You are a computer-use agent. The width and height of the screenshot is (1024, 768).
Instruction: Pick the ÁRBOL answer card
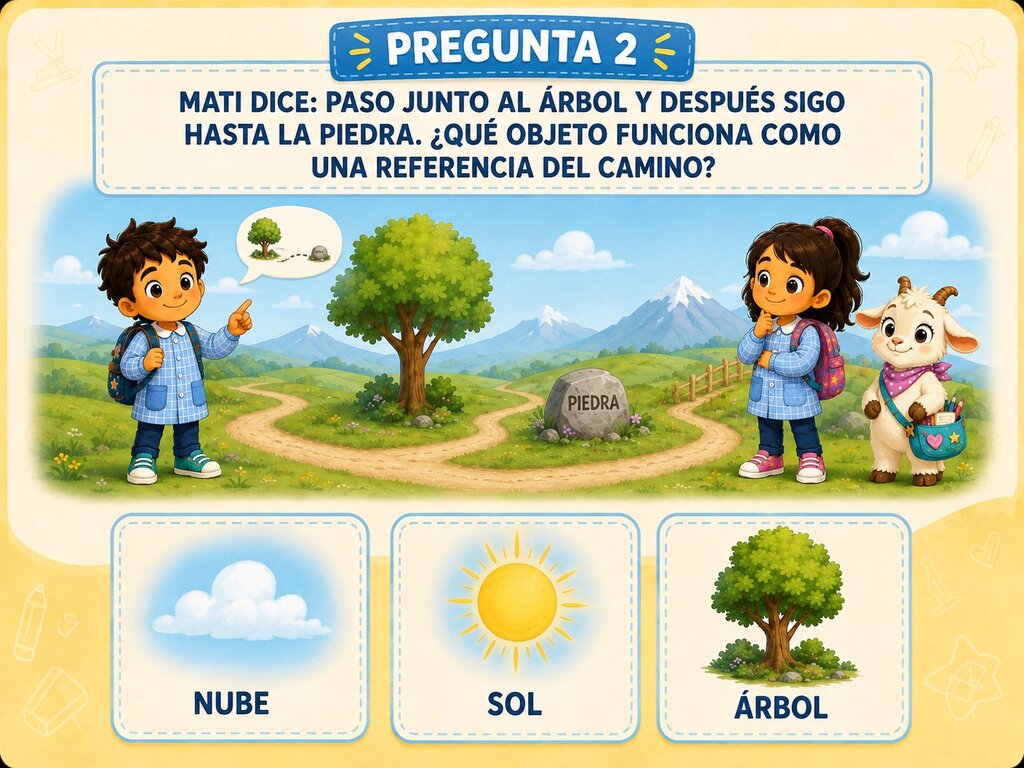click(x=784, y=628)
